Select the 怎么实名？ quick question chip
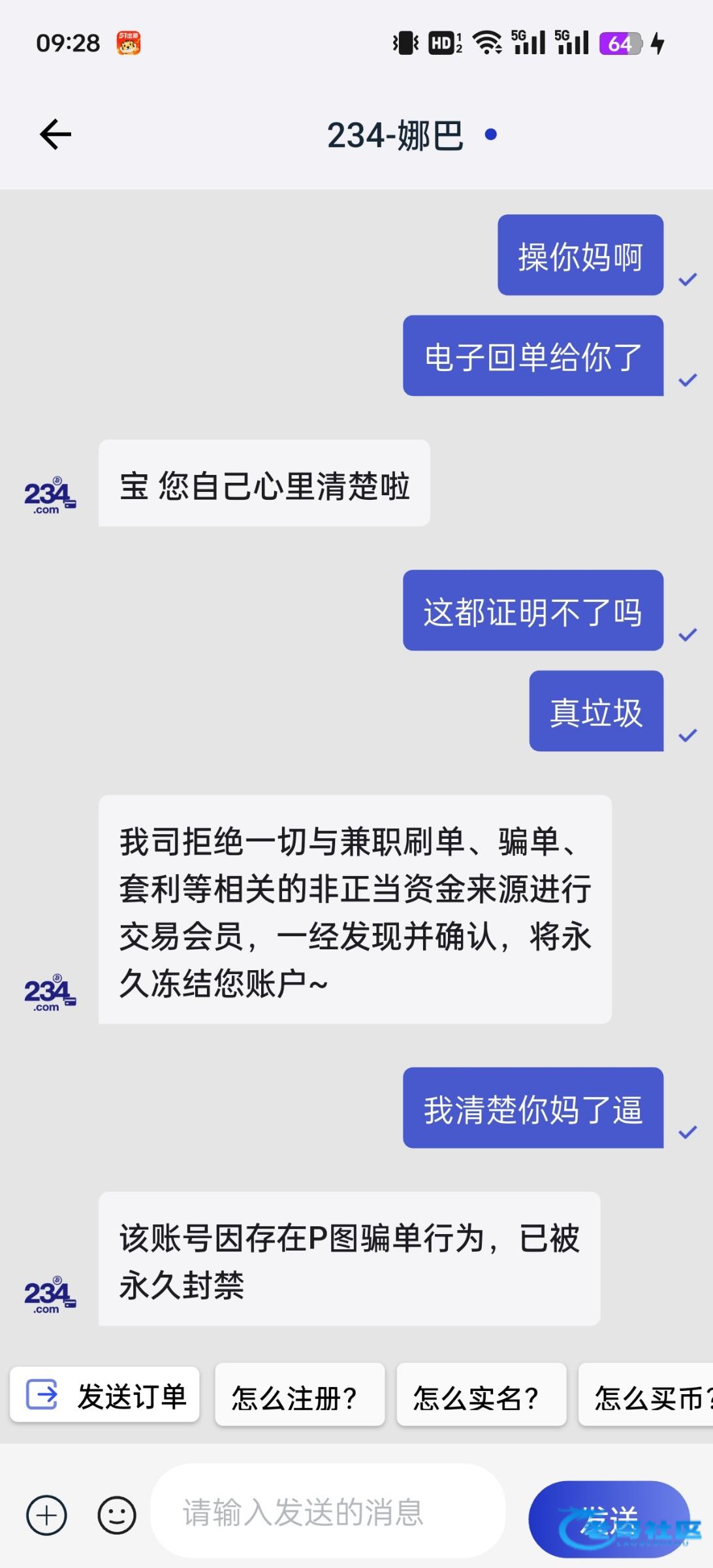Screen dimensions: 713x1568 [481, 1397]
